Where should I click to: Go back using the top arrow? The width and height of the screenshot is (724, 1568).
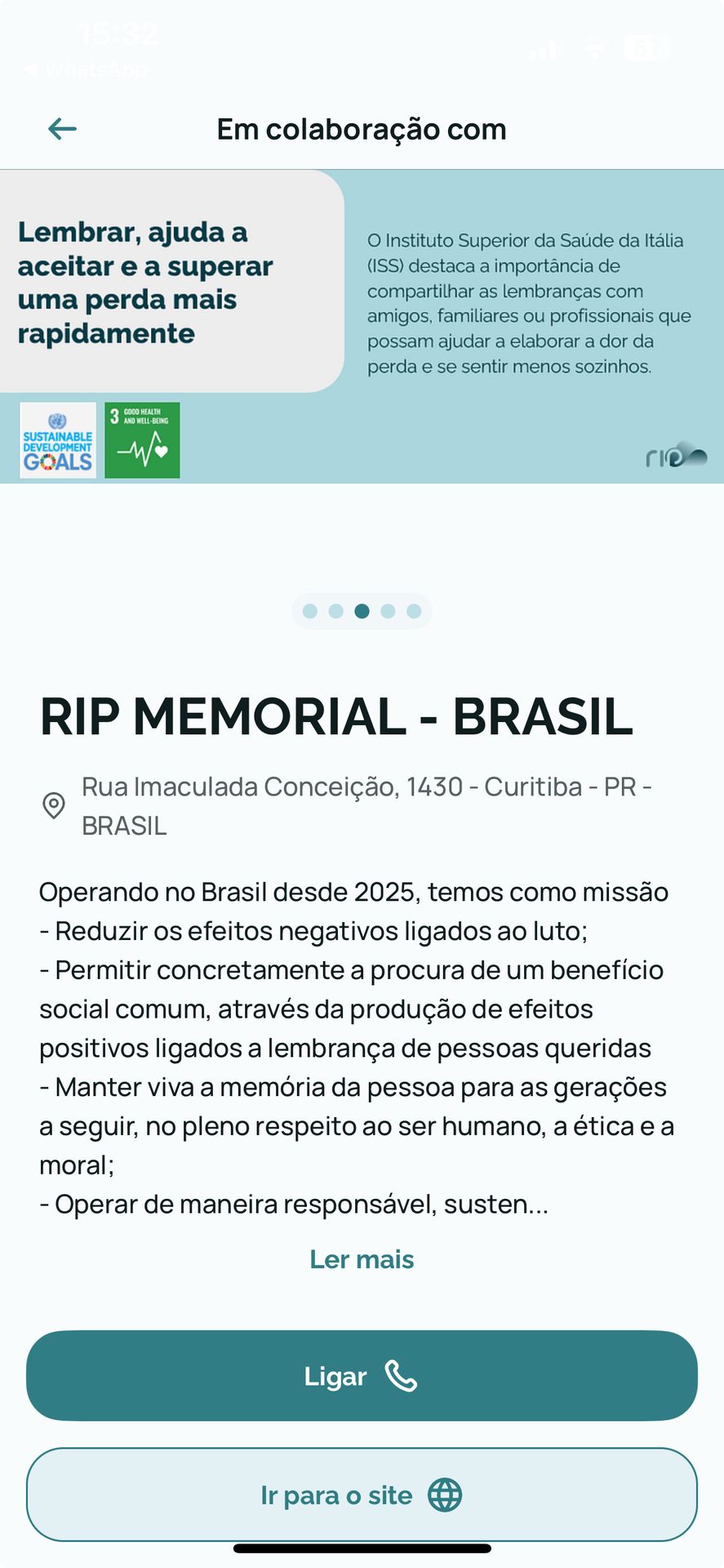[x=62, y=128]
